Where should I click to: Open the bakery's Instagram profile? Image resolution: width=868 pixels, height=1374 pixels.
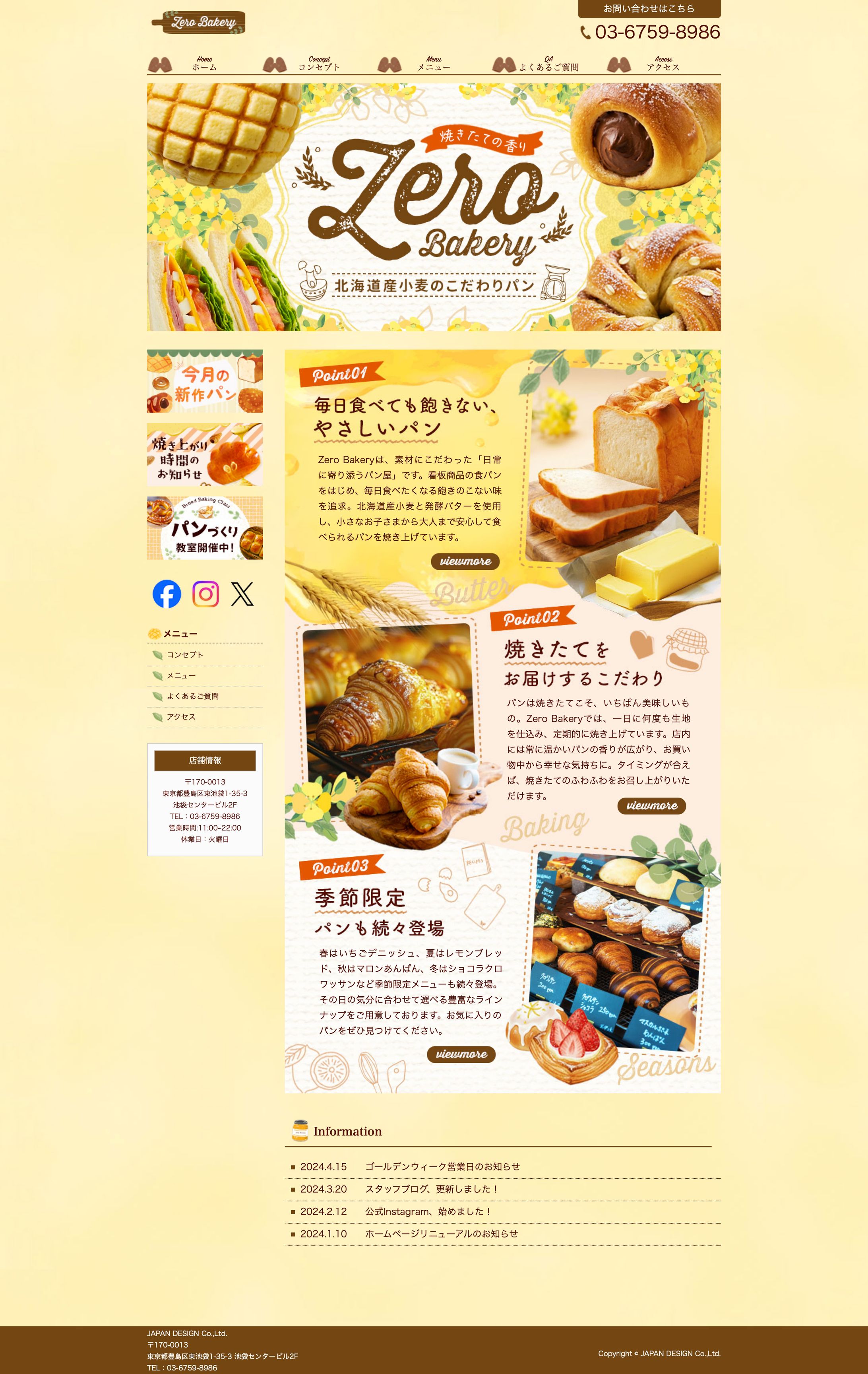pos(205,594)
